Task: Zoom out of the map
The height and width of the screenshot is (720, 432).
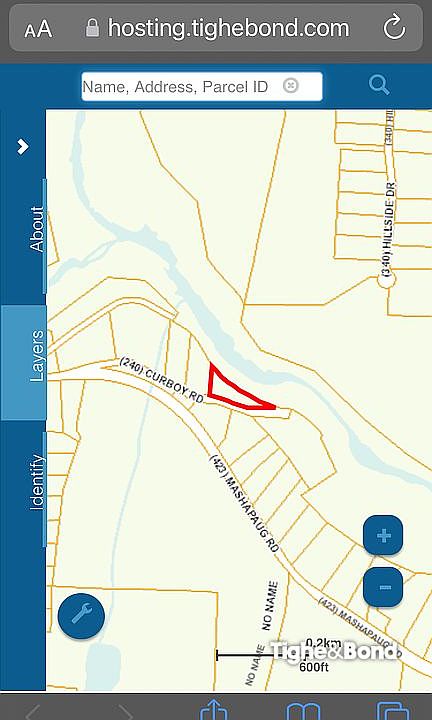Action: [383, 587]
